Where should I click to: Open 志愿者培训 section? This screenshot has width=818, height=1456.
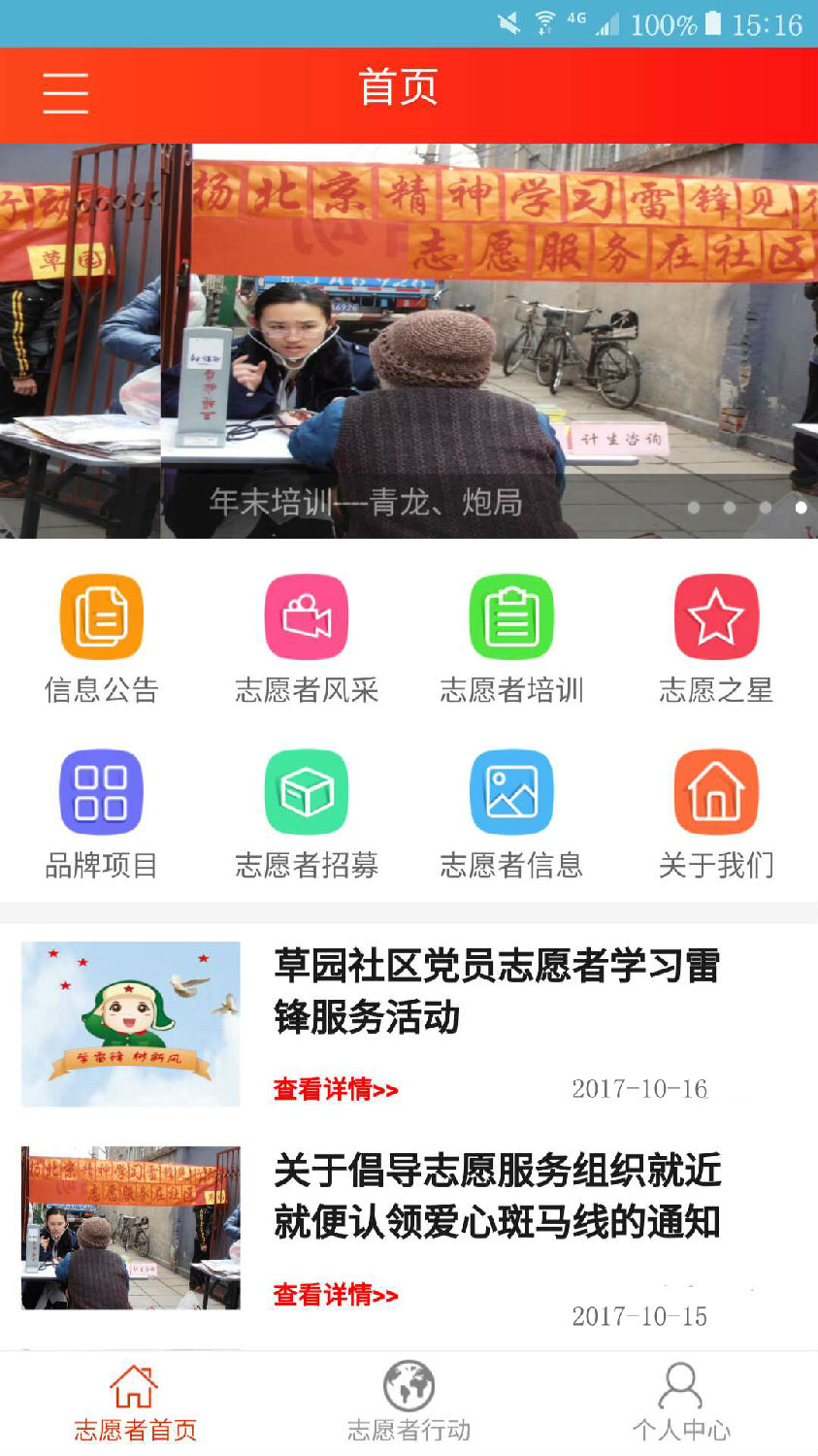point(511,638)
